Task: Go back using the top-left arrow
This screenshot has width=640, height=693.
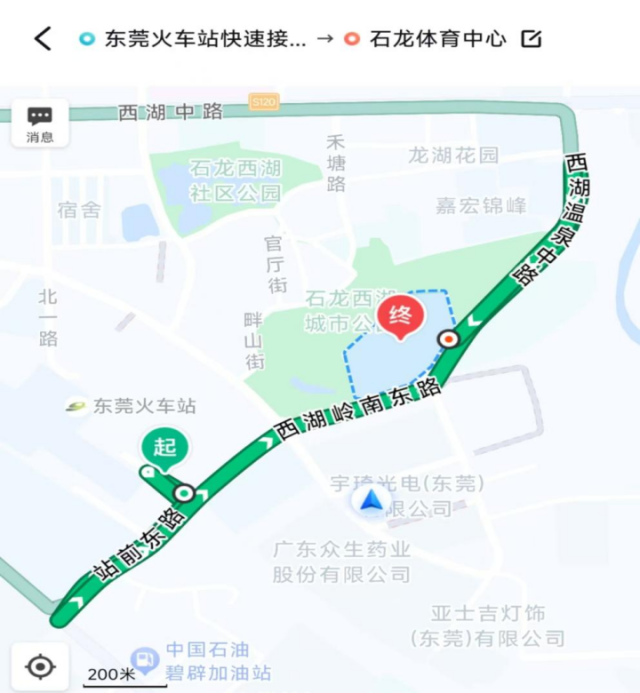Action: coord(42,39)
